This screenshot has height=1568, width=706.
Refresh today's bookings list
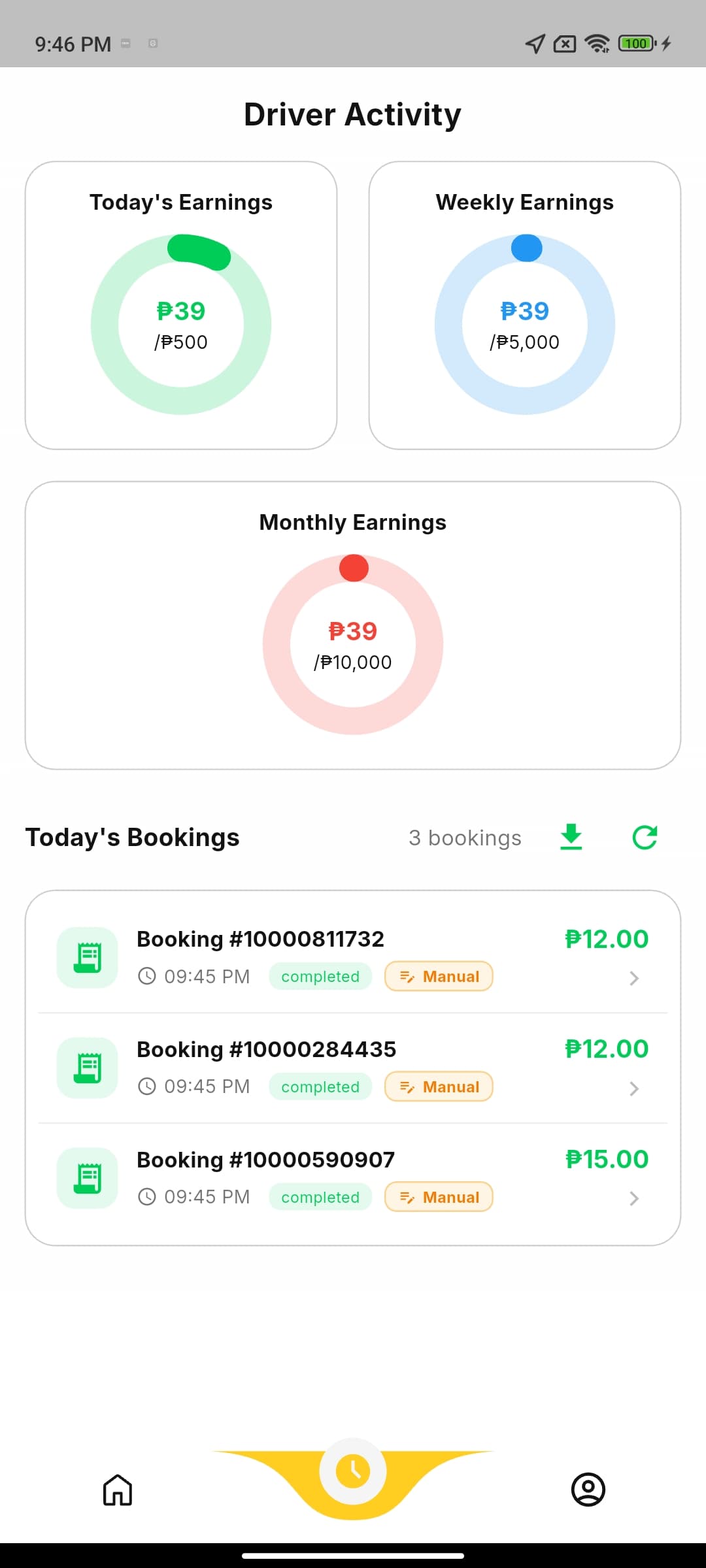pyautogui.click(x=644, y=838)
